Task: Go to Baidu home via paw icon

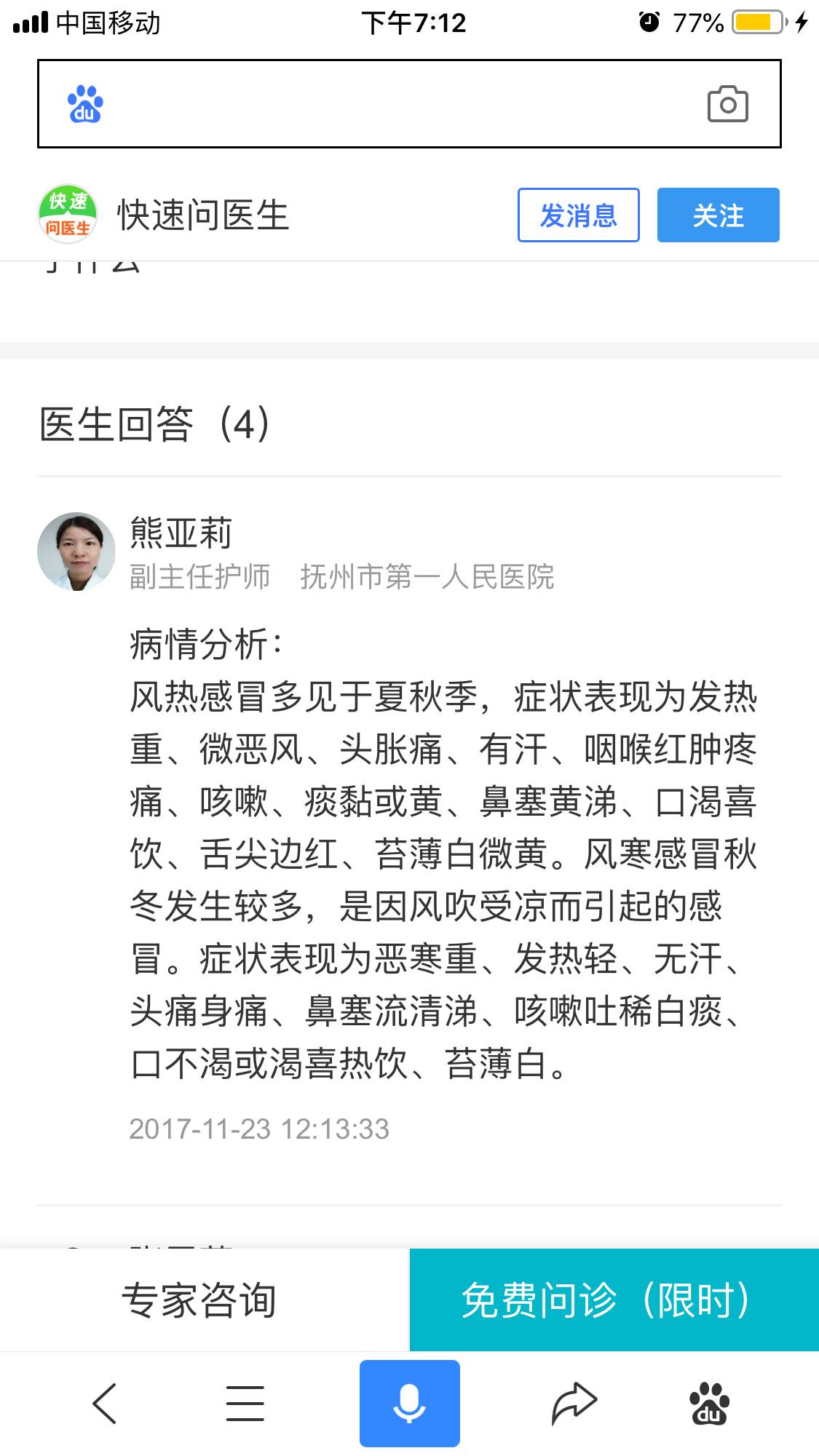Action: pyautogui.click(x=708, y=1403)
